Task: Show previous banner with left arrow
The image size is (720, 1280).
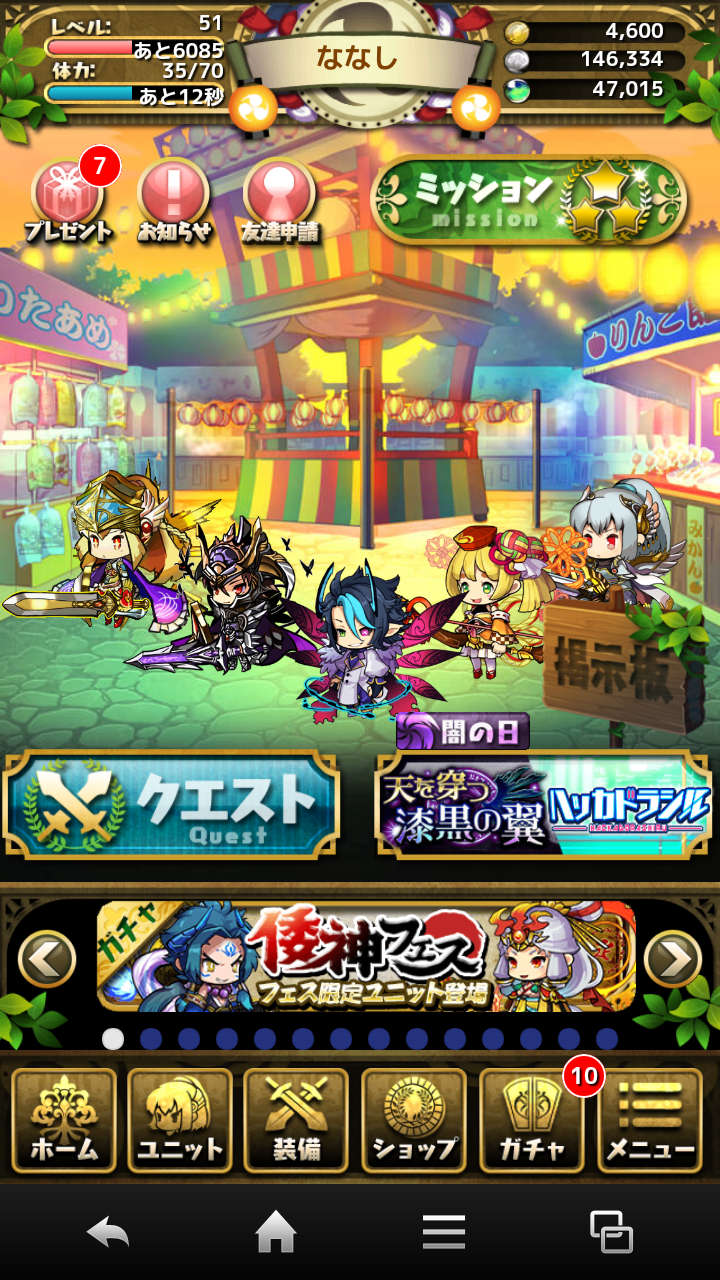Action: point(47,958)
